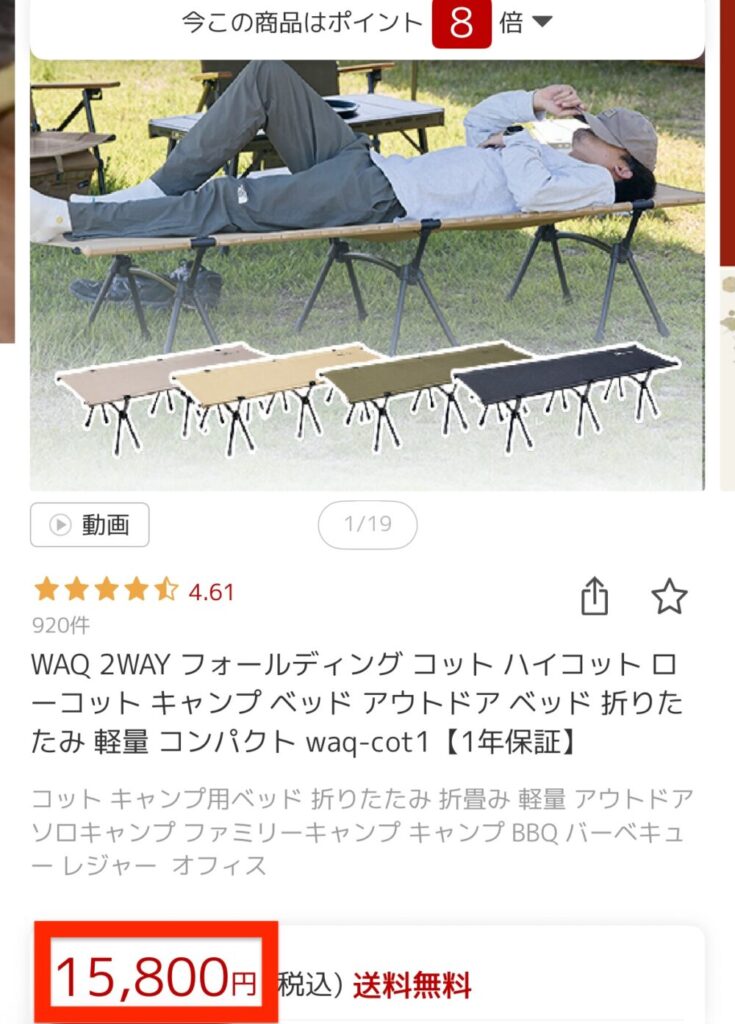This screenshot has height=1024, width=735.
Task: Add the product to favorites with star icon
Action: (x=669, y=597)
